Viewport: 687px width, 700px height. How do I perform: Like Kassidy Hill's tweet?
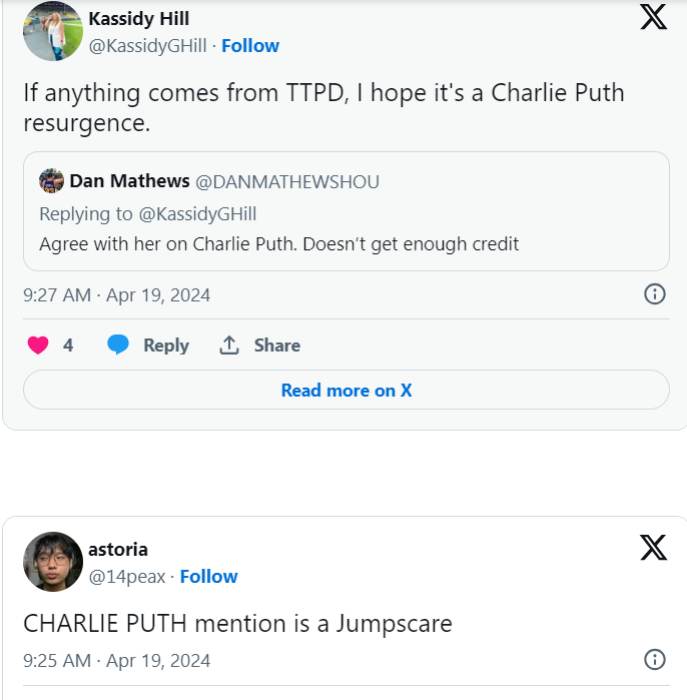click(x=39, y=345)
